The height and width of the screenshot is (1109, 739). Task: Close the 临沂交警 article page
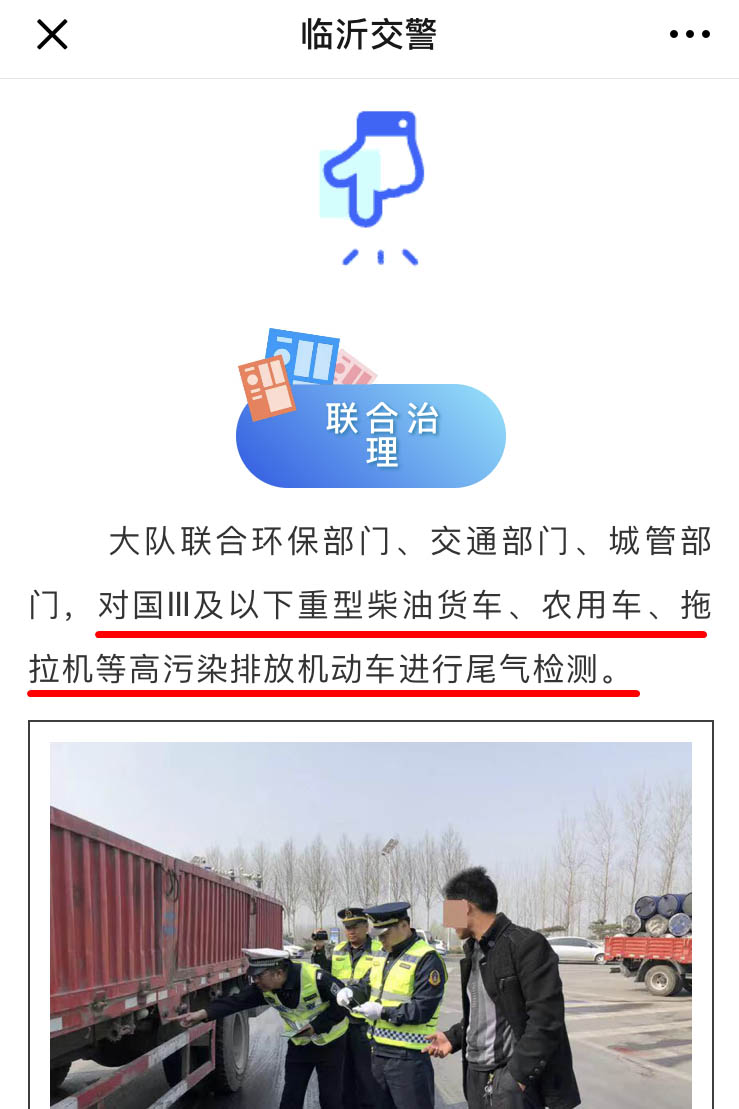click(52, 35)
